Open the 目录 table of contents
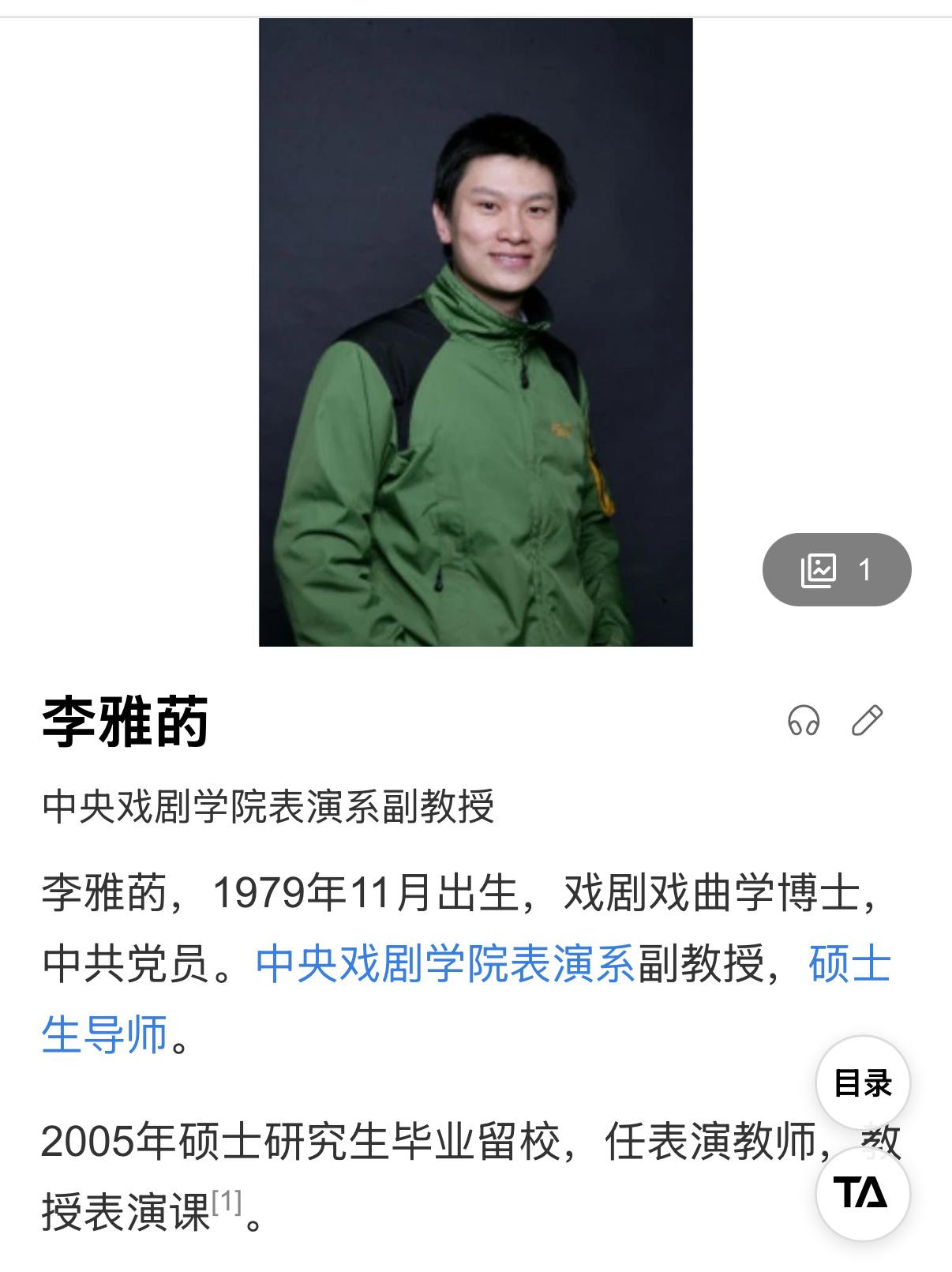Screen dimensions: 952x1272 point(862,1083)
